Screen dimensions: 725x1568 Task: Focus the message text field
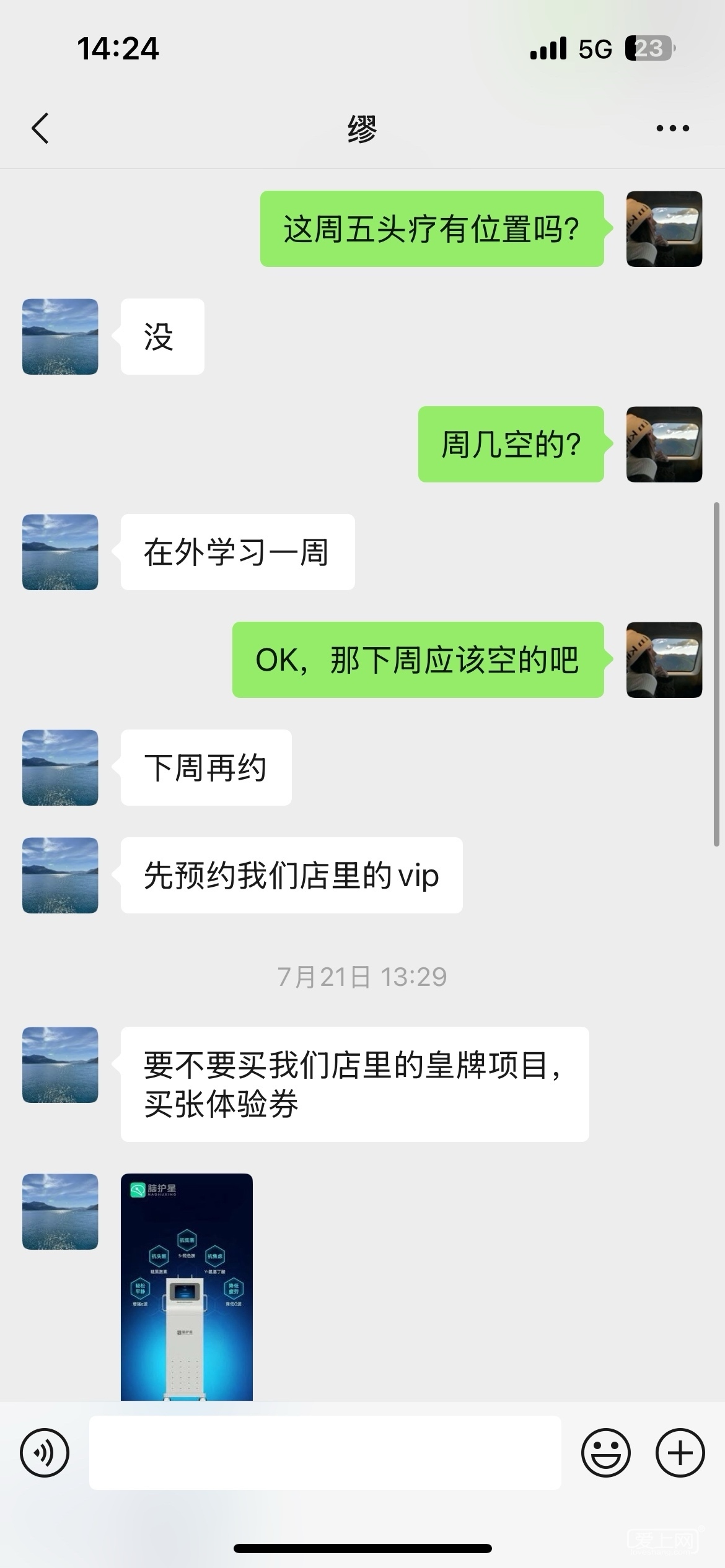325,1453
